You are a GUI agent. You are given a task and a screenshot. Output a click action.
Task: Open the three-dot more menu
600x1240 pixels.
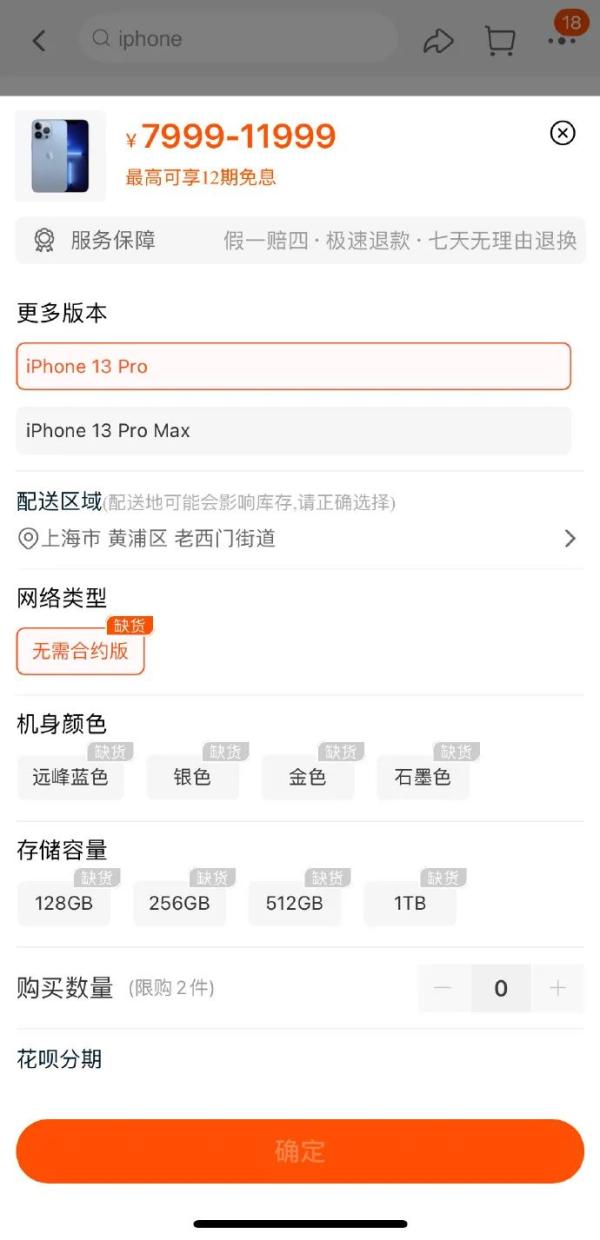(x=562, y=40)
